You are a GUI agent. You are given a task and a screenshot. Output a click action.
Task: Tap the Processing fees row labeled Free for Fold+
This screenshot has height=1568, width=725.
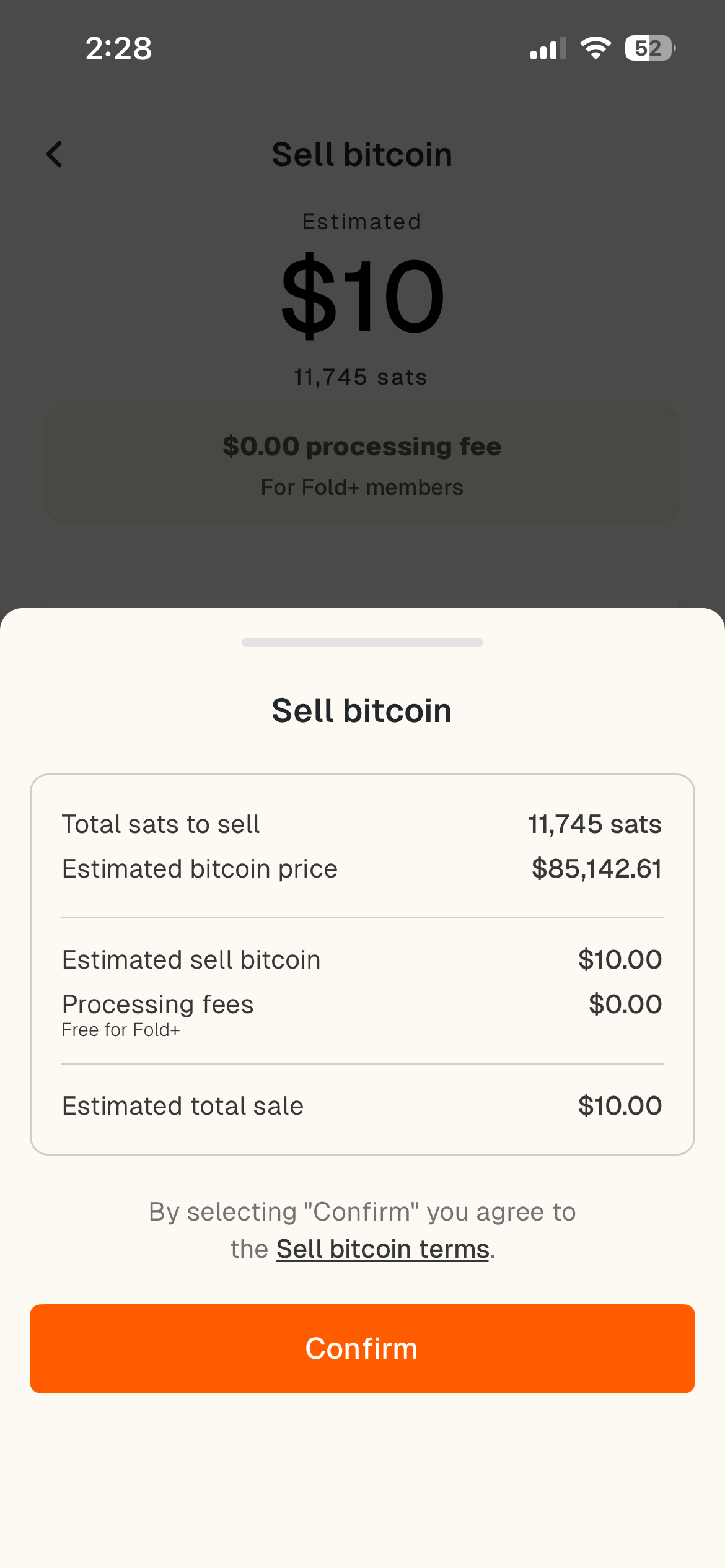tap(362, 1011)
